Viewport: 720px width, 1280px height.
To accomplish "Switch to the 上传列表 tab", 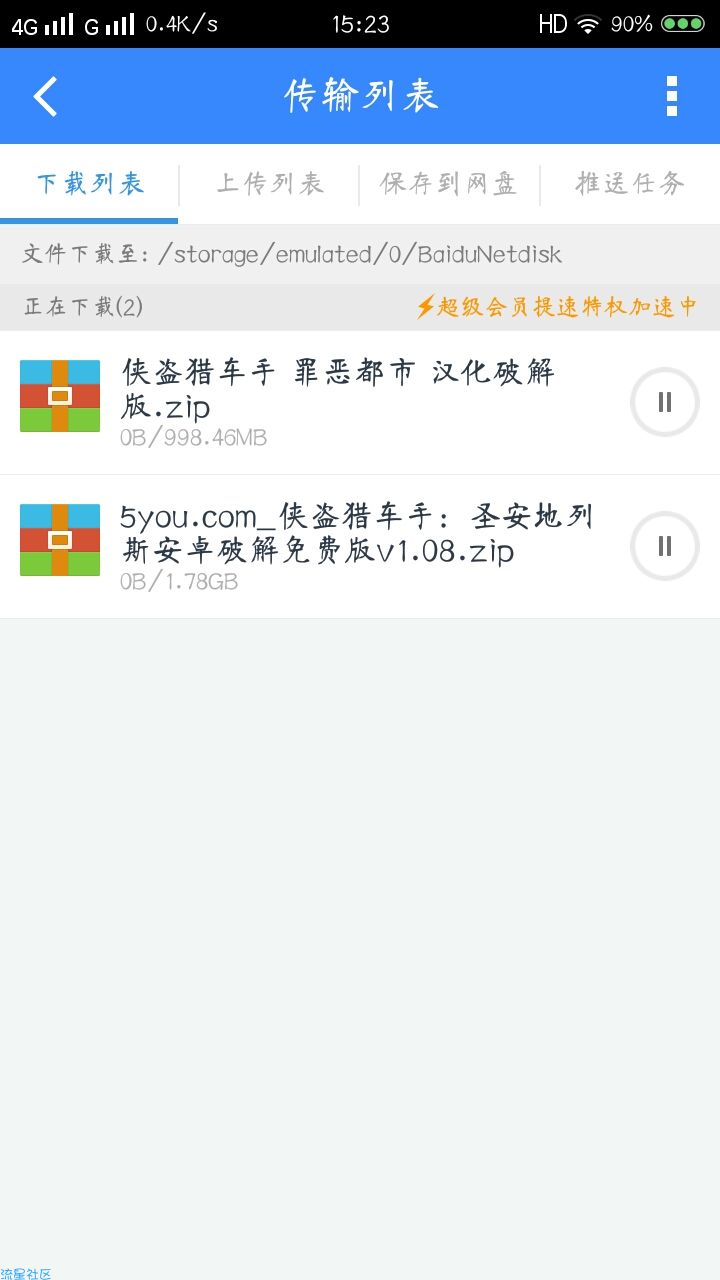I will point(270,184).
